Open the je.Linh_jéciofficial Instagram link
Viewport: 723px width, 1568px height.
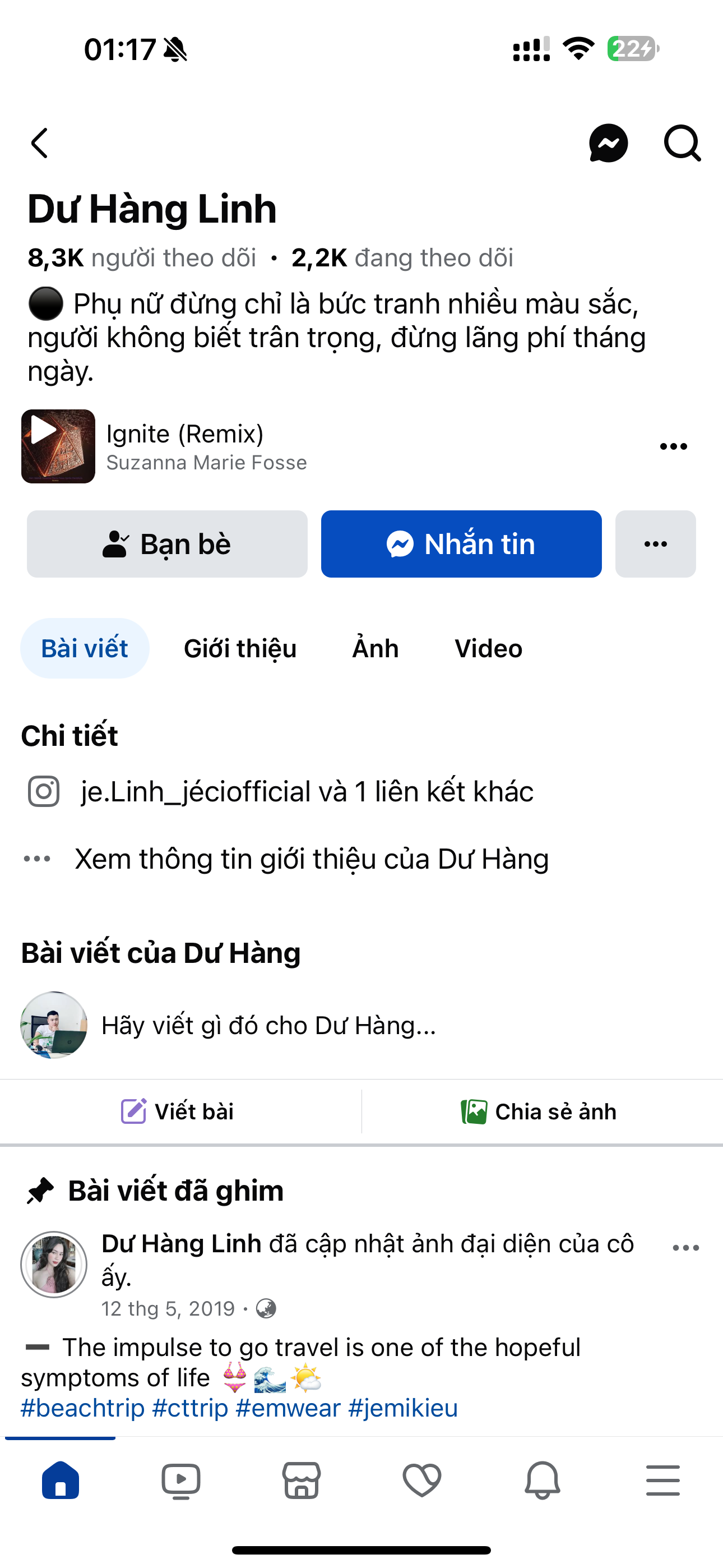(x=307, y=792)
